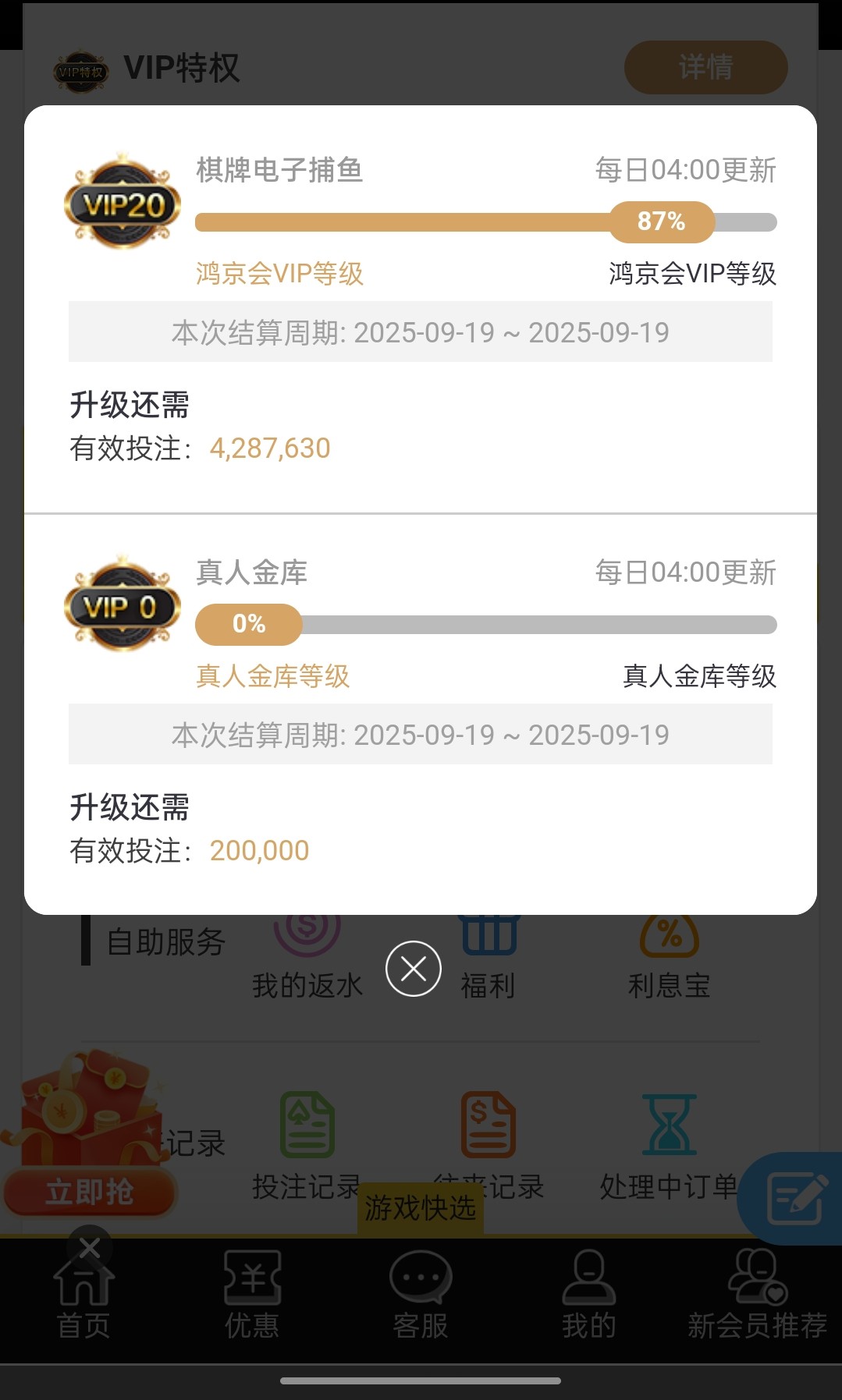Switch to the 首页 home tab

pos(83,1295)
